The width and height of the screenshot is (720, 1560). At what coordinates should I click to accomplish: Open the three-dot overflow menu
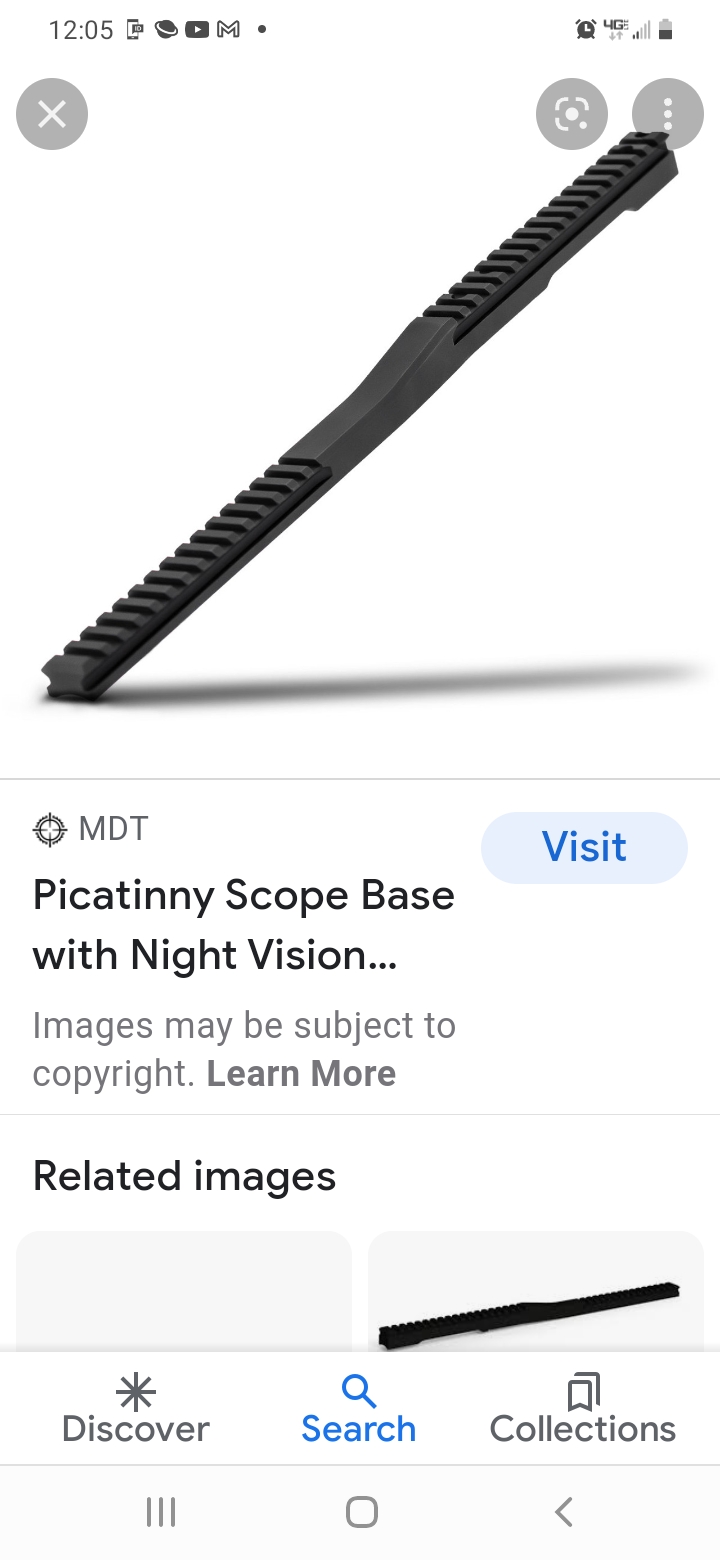pyautogui.click(x=667, y=114)
